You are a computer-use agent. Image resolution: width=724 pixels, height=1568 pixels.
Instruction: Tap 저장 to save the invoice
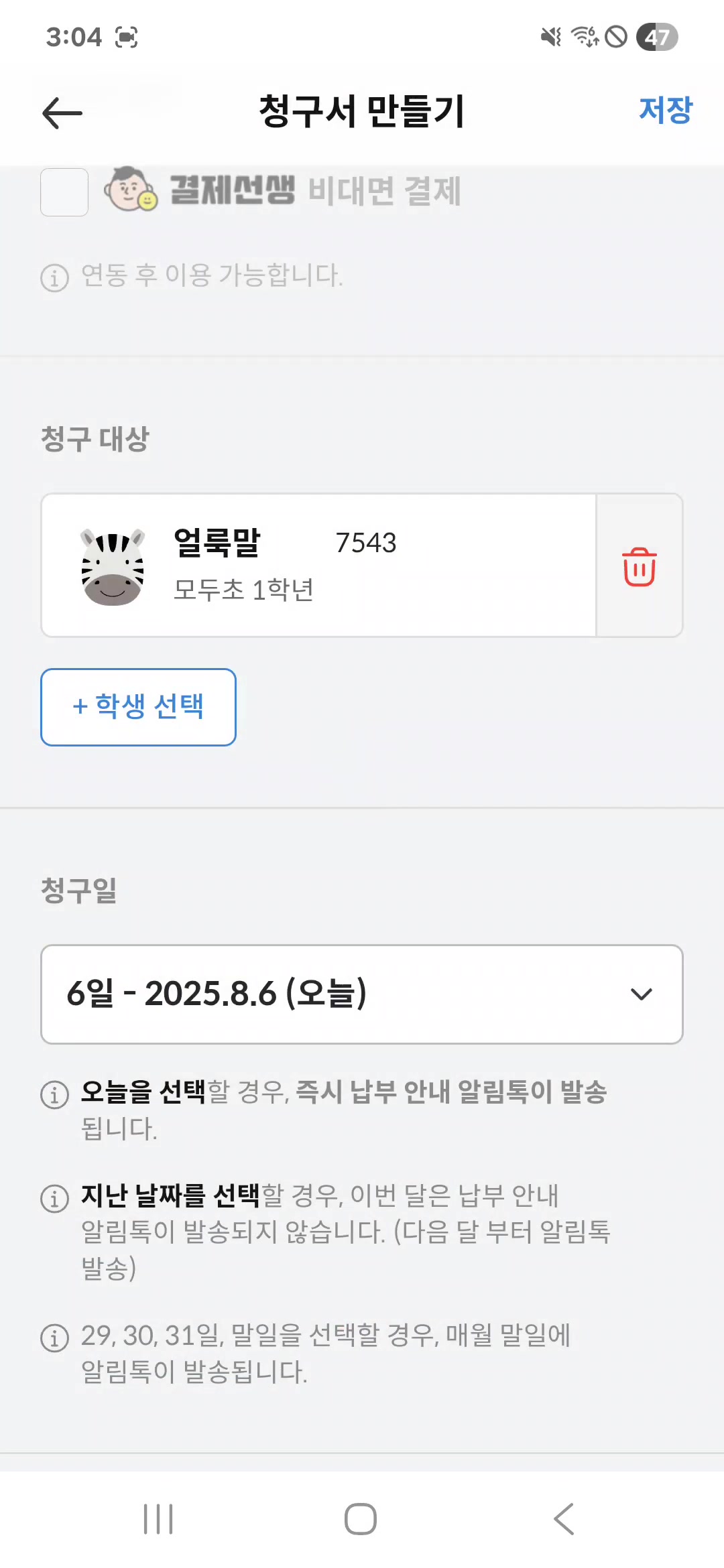click(664, 111)
